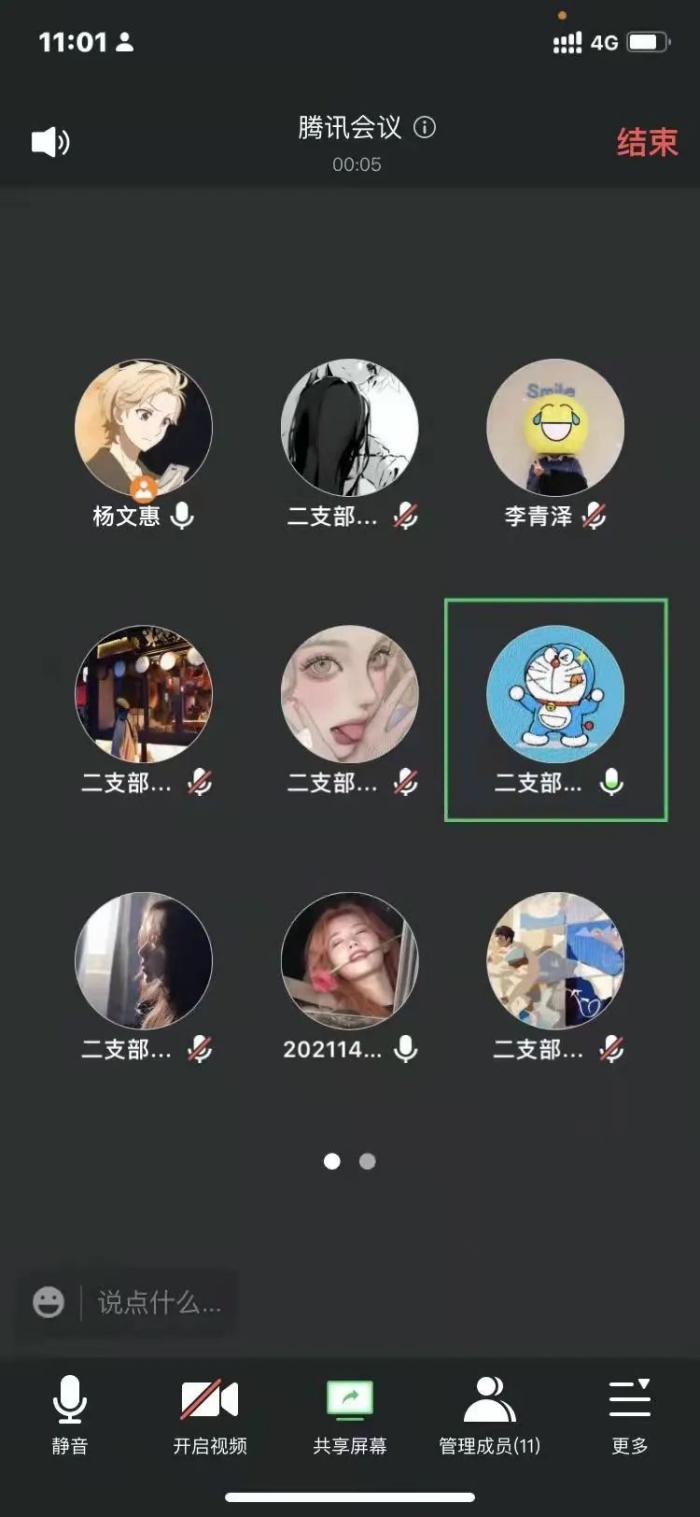Screen dimensions: 700x1517
Task: Select participant 李青泽
Action: tap(555, 430)
